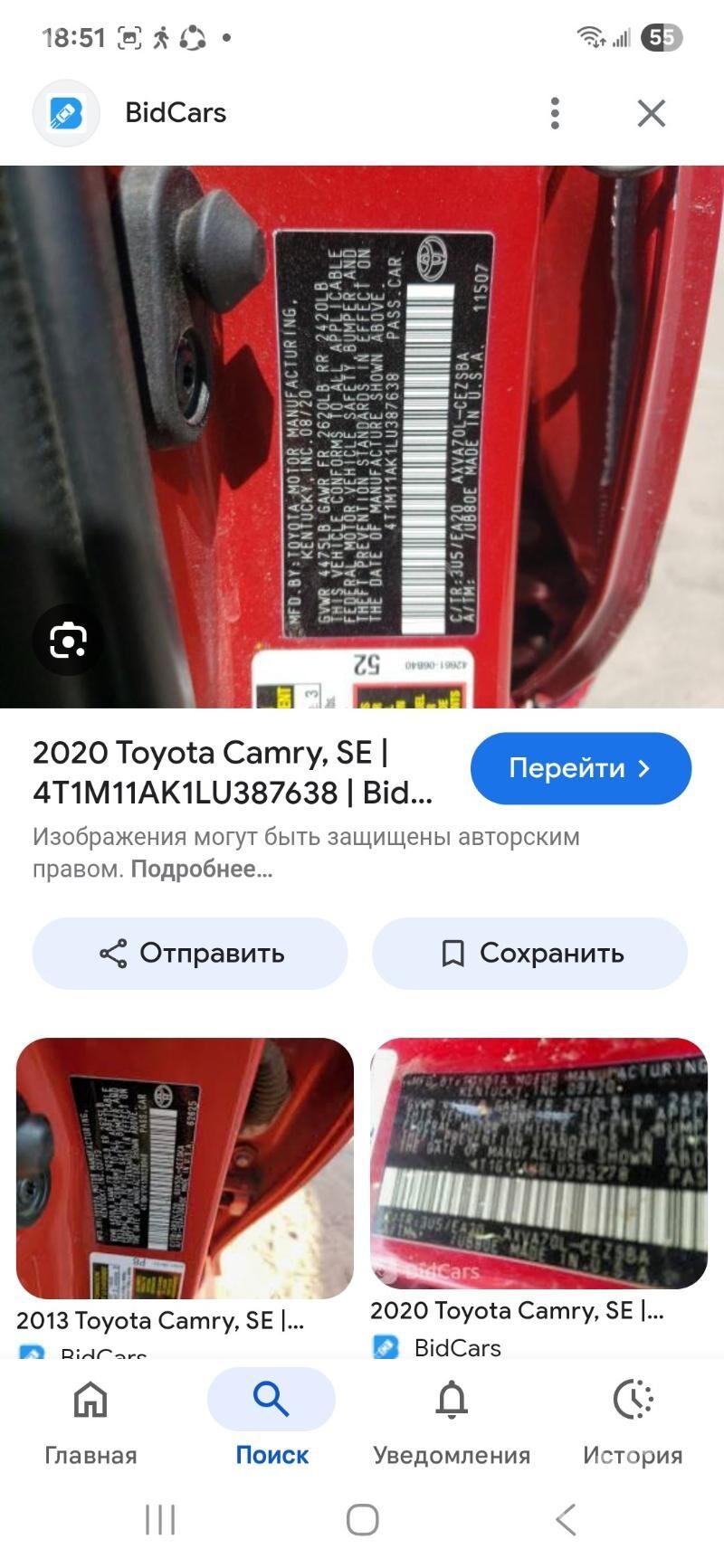Tap the magnifier icon on Поиск tab
The width and height of the screenshot is (724, 1568).
pos(271,1398)
